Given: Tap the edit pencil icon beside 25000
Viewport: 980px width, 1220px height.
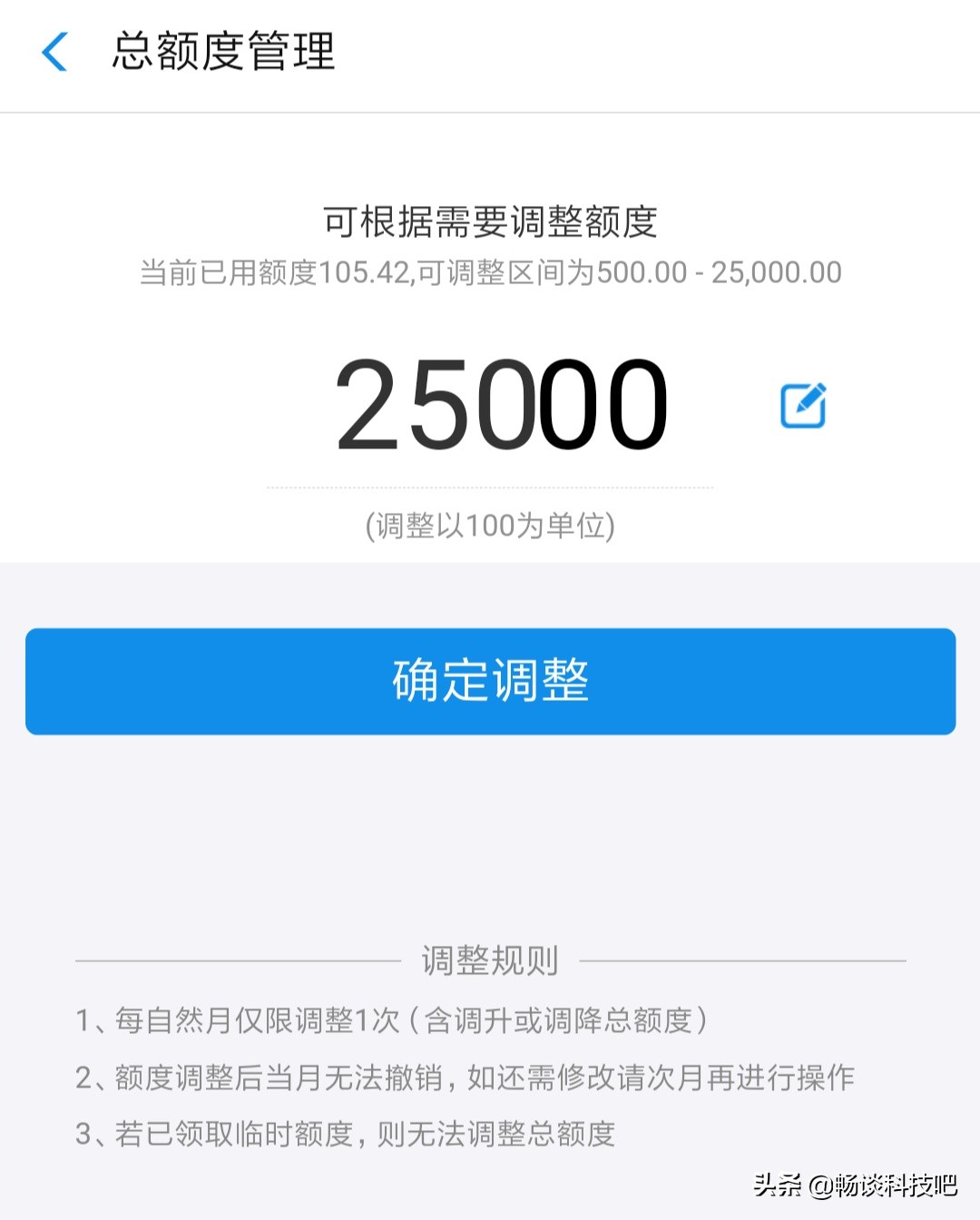Looking at the screenshot, I should [x=803, y=406].
